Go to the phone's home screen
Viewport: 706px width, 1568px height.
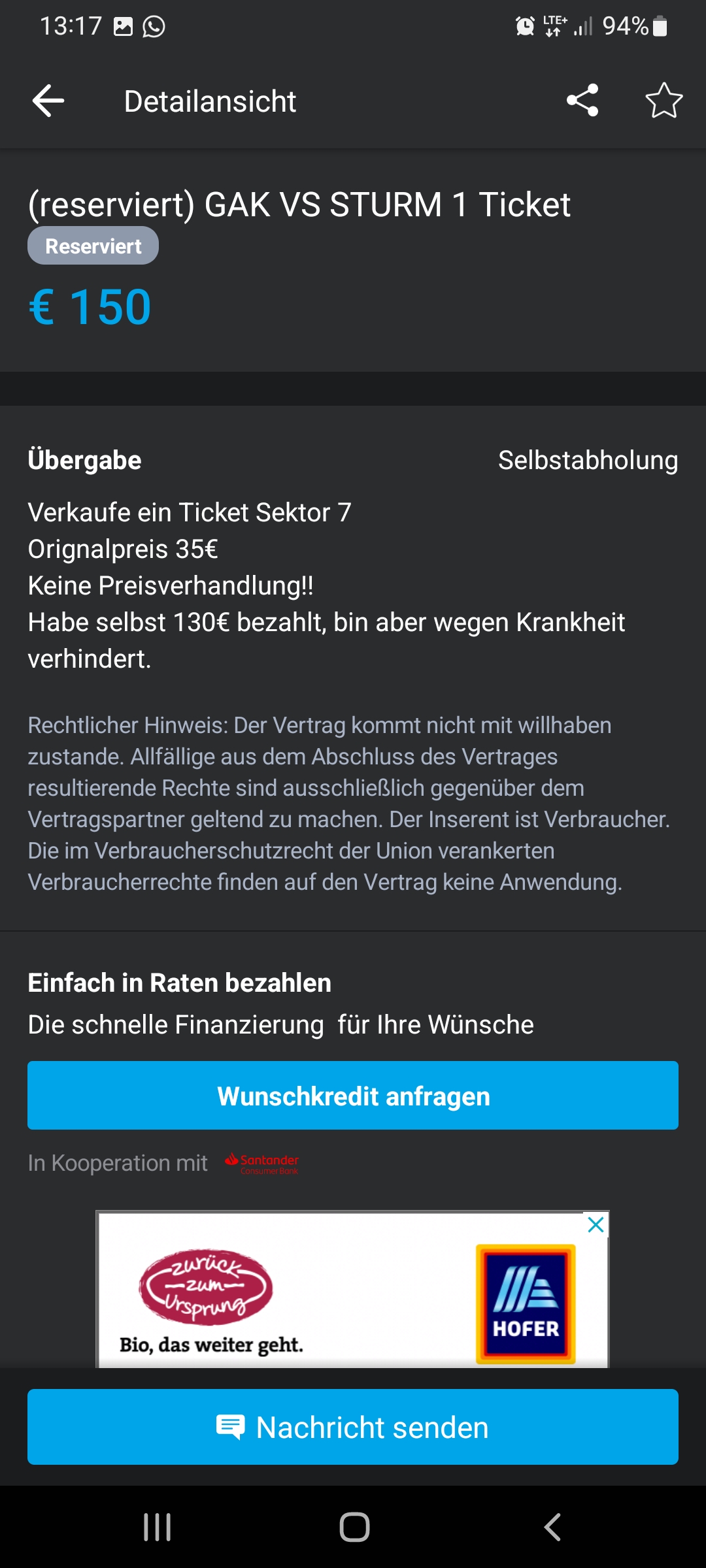pos(354,1527)
